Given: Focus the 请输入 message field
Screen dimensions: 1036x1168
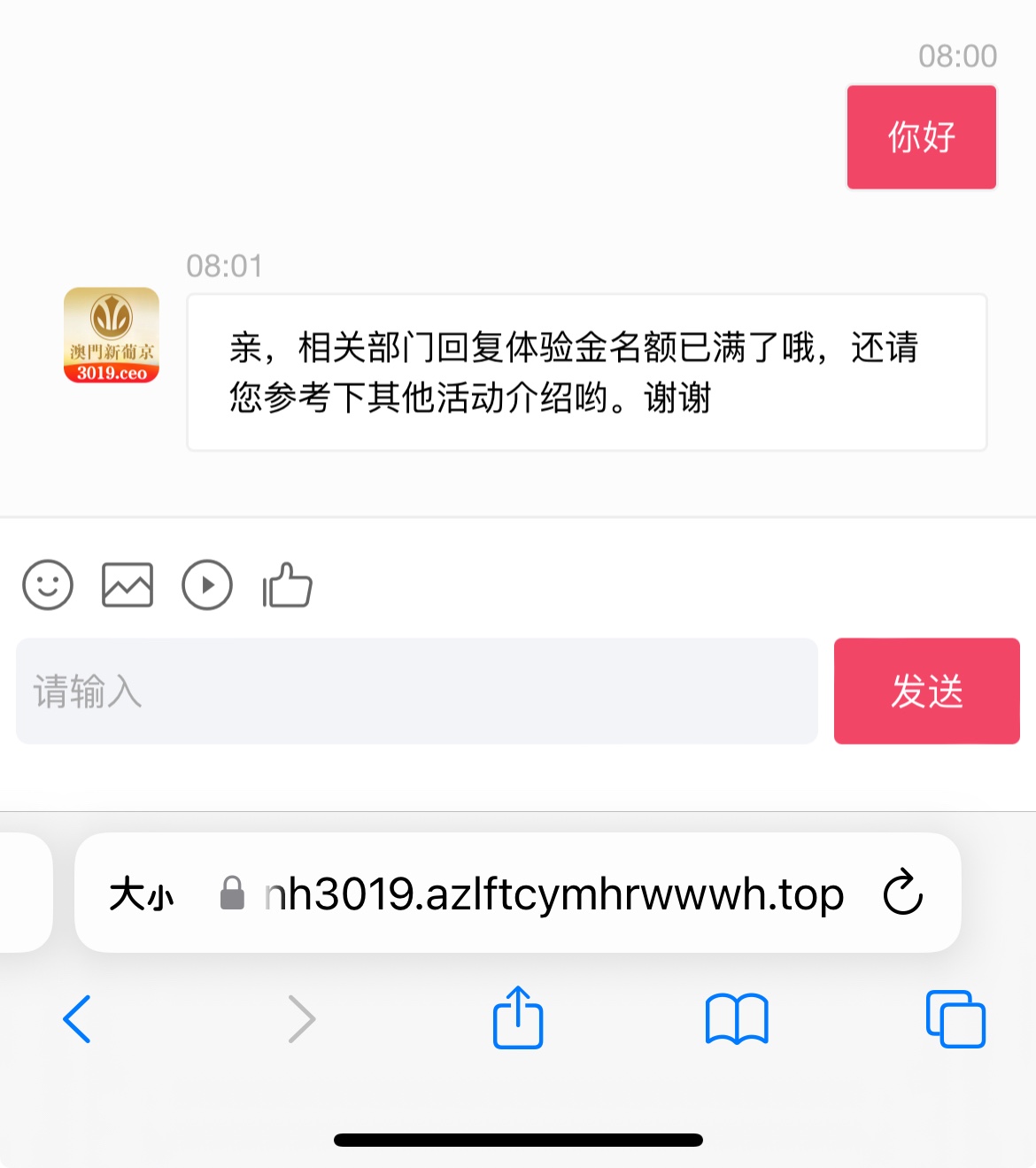Looking at the screenshot, I should (x=416, y=692).
